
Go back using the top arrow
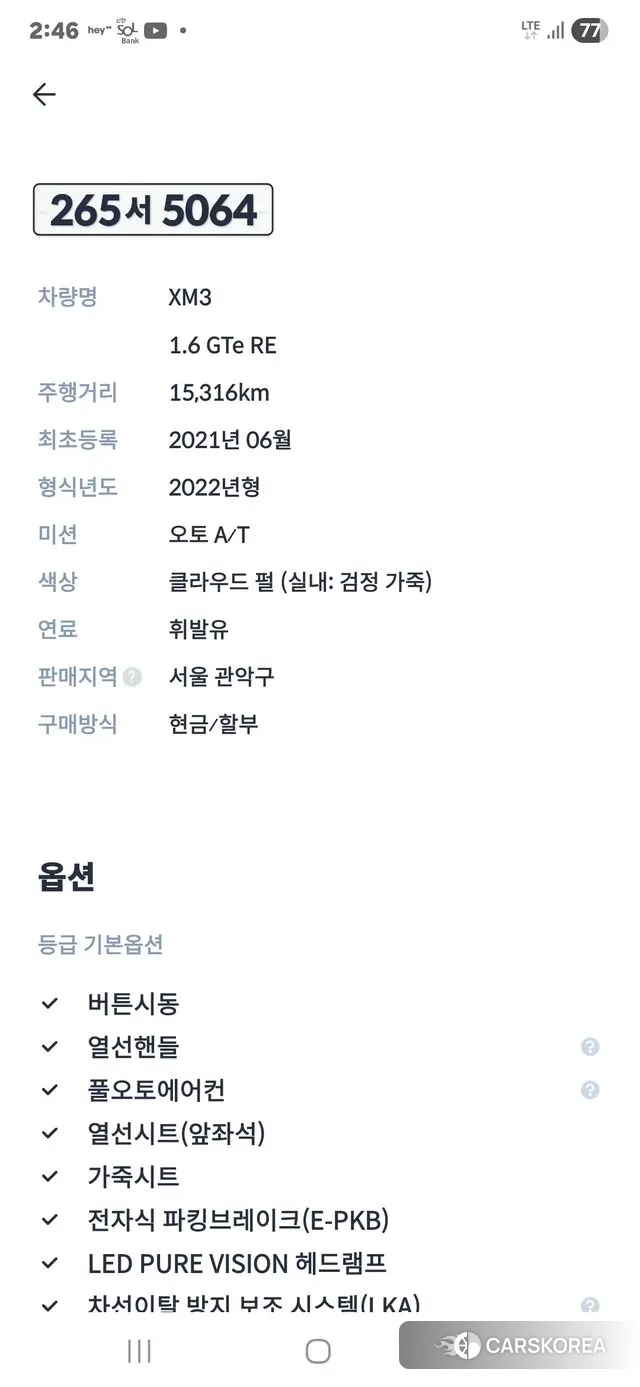[44, 94]
